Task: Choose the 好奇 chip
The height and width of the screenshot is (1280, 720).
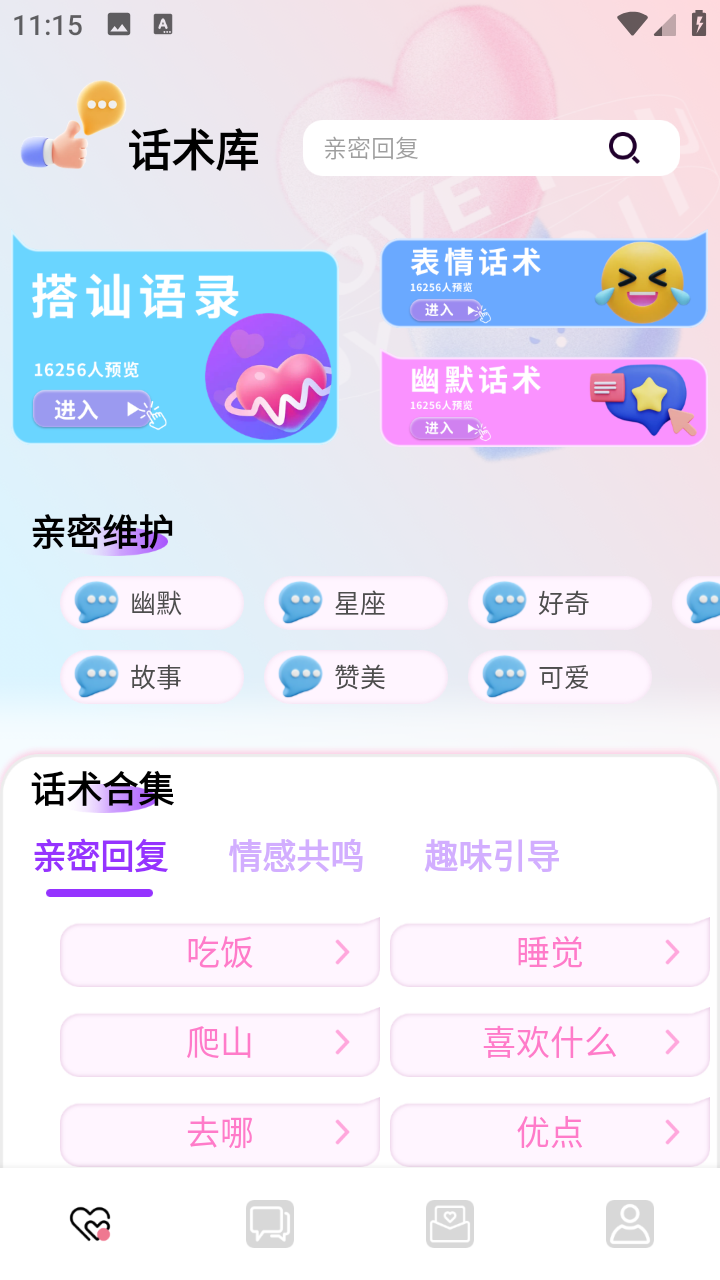Action: 560,603
